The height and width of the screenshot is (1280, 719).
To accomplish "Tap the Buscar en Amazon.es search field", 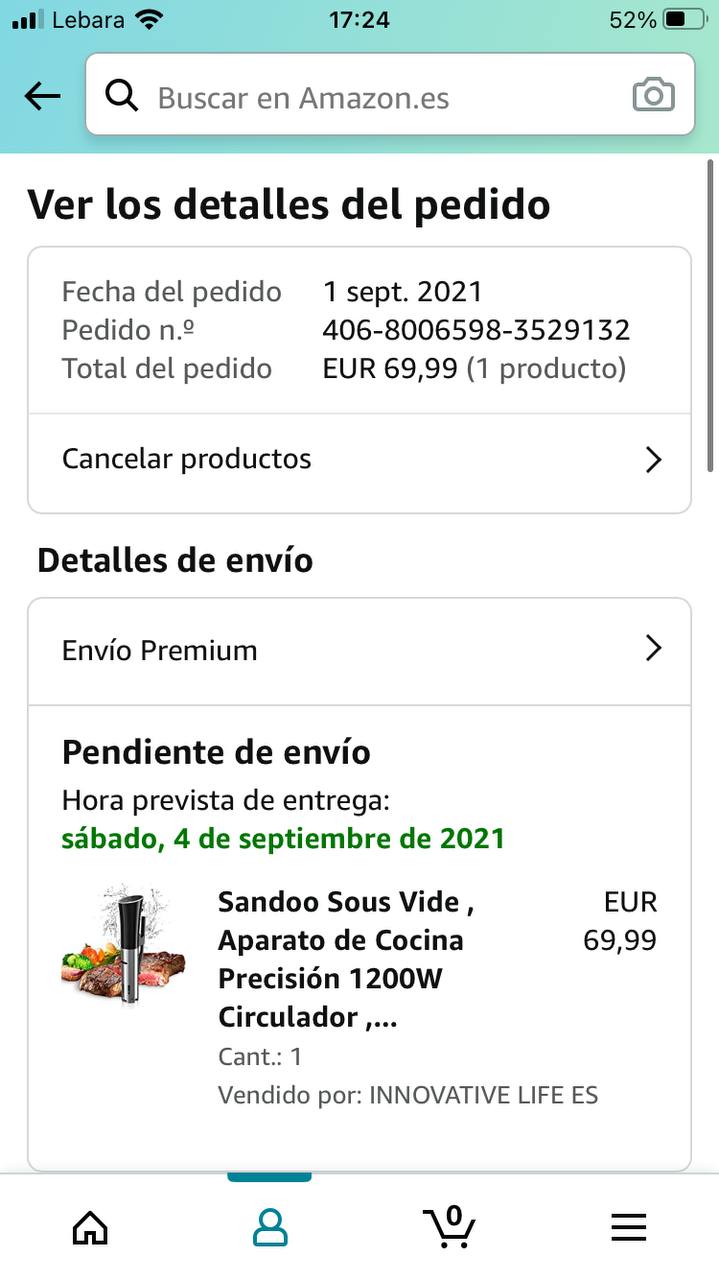I will (x=370, y=97).
